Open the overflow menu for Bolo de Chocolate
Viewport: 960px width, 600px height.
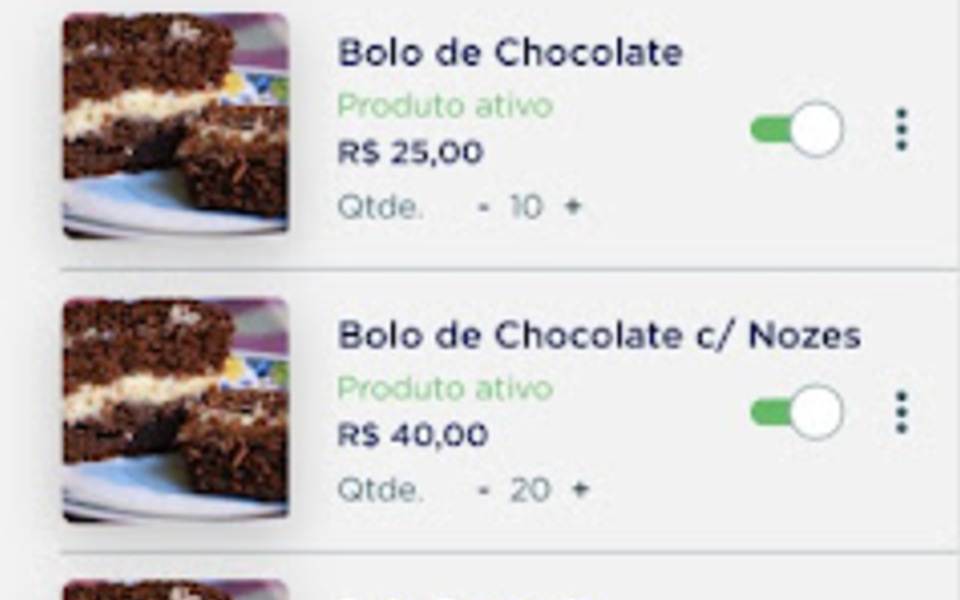[x=901, y=130]
